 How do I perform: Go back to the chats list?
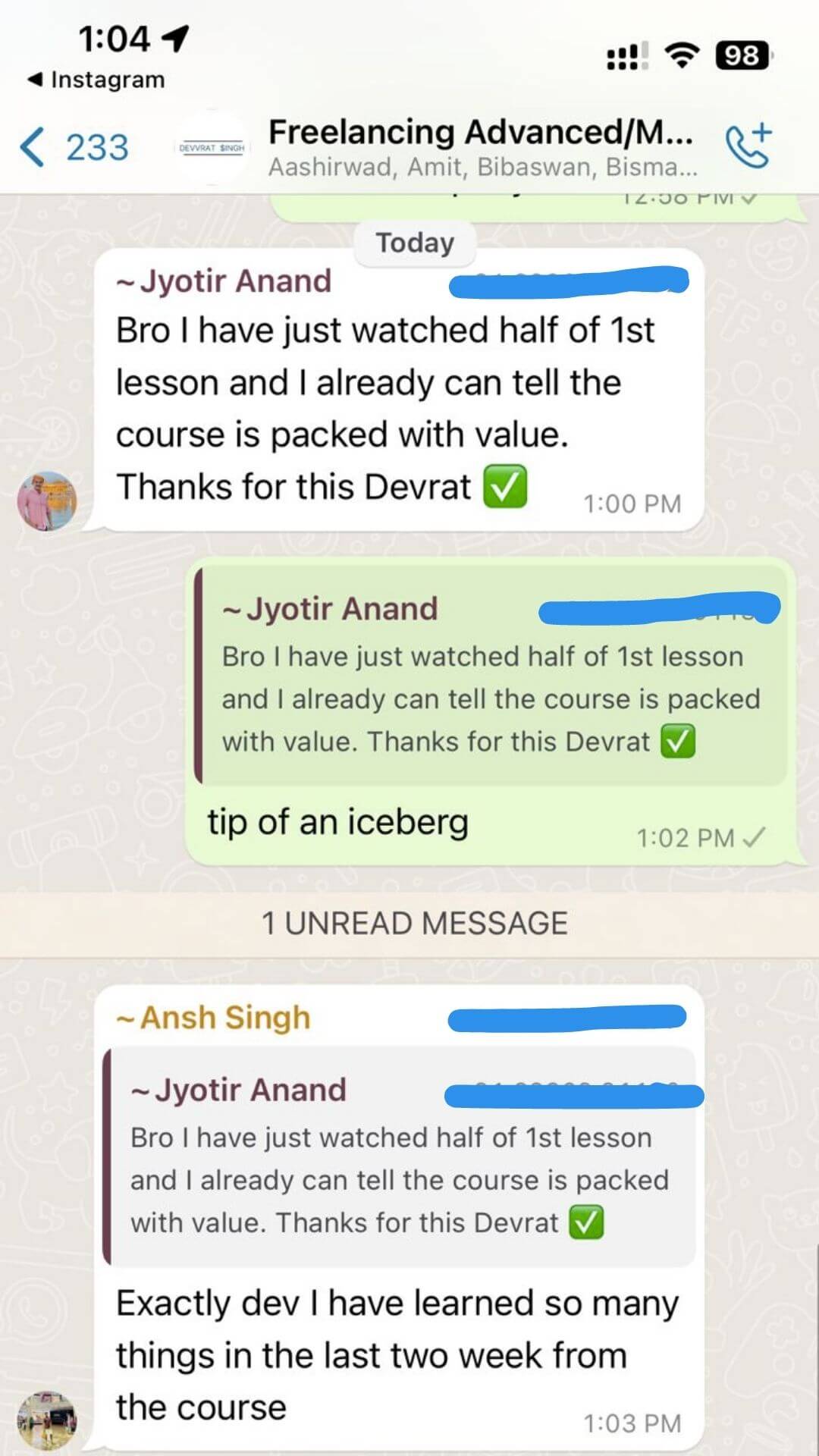[74, 147]
